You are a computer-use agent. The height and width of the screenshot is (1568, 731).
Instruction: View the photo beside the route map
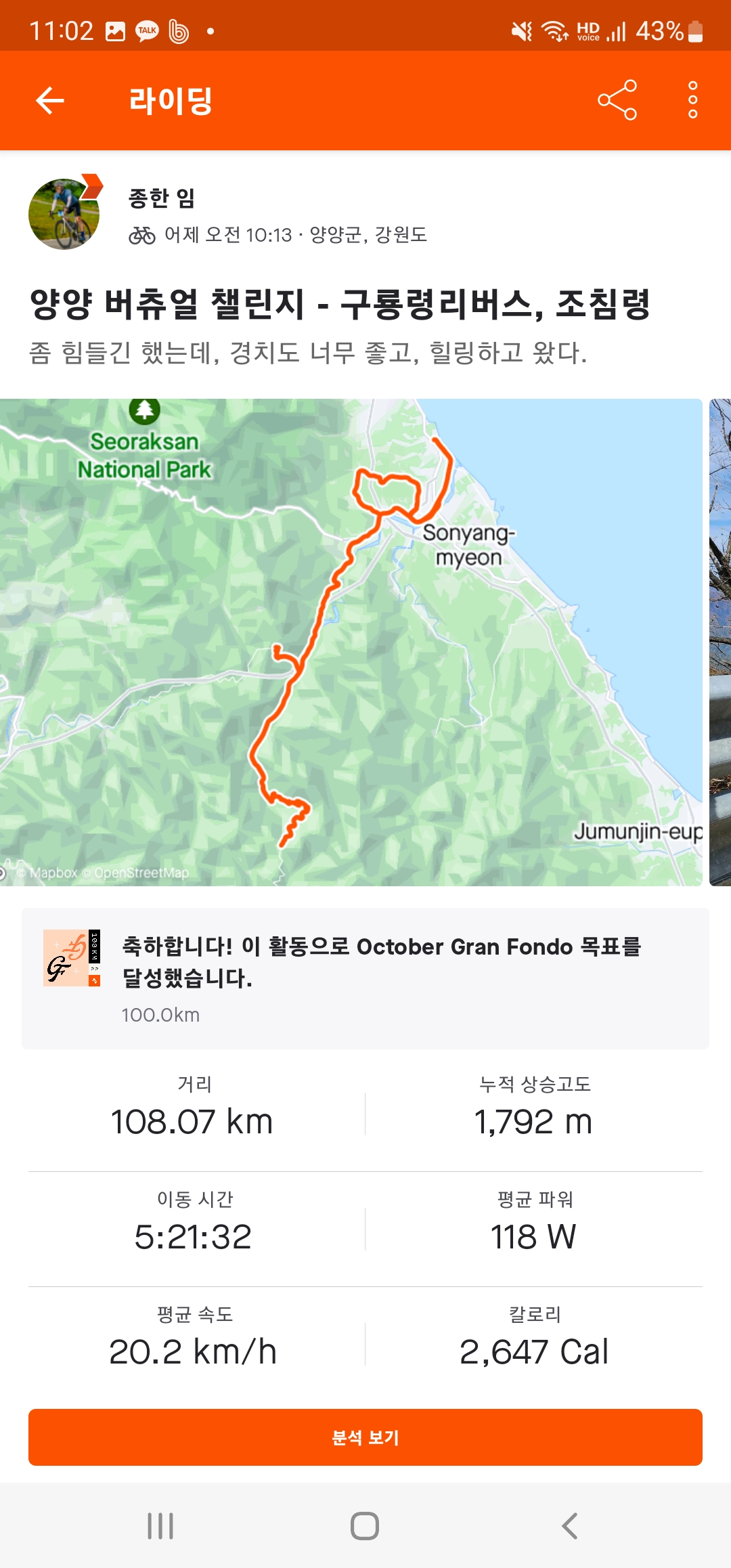(720, 642)
